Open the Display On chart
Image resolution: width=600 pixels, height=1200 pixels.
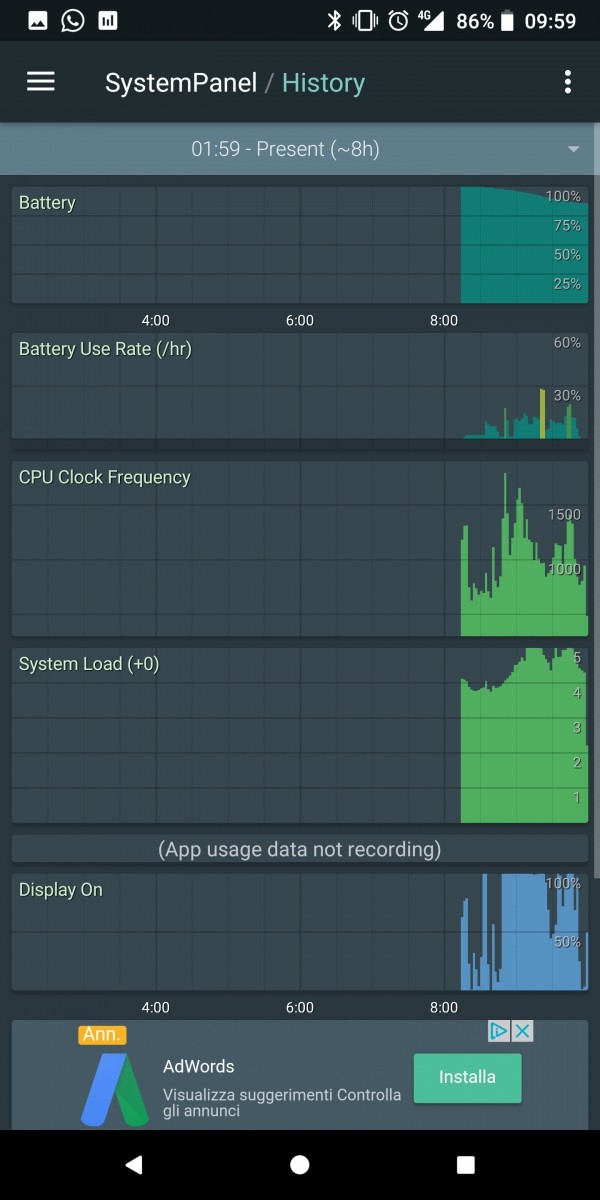click(300, 932)
